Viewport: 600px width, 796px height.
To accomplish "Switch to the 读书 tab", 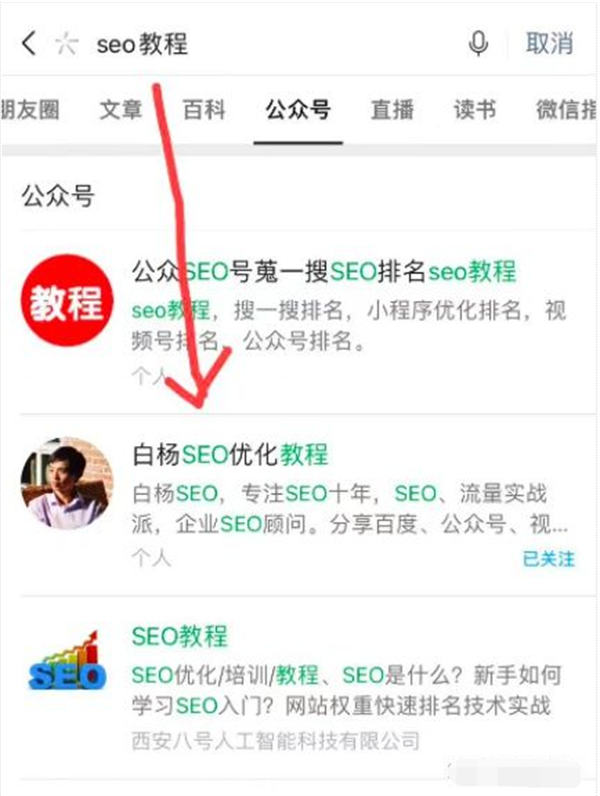I will point(474,110).
